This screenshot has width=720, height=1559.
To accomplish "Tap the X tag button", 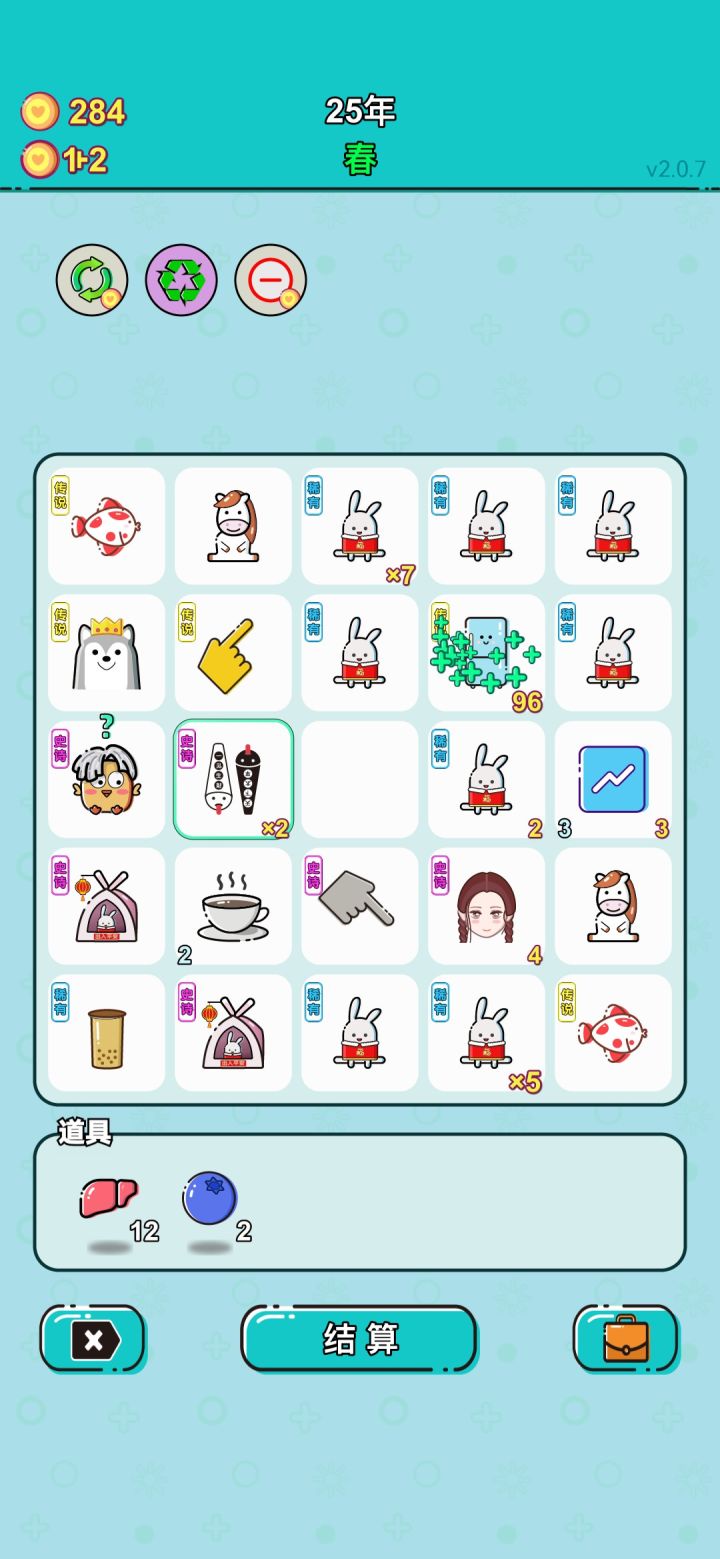I will tap(93, 1338).
